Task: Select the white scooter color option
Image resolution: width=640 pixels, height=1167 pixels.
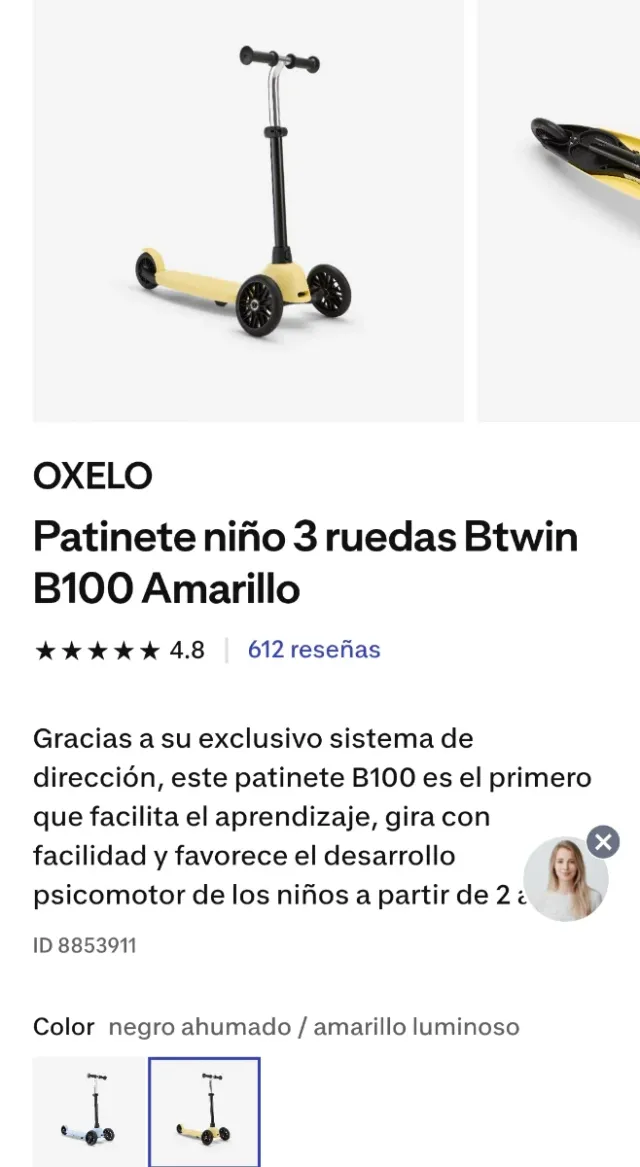Action: (90, 1110)
